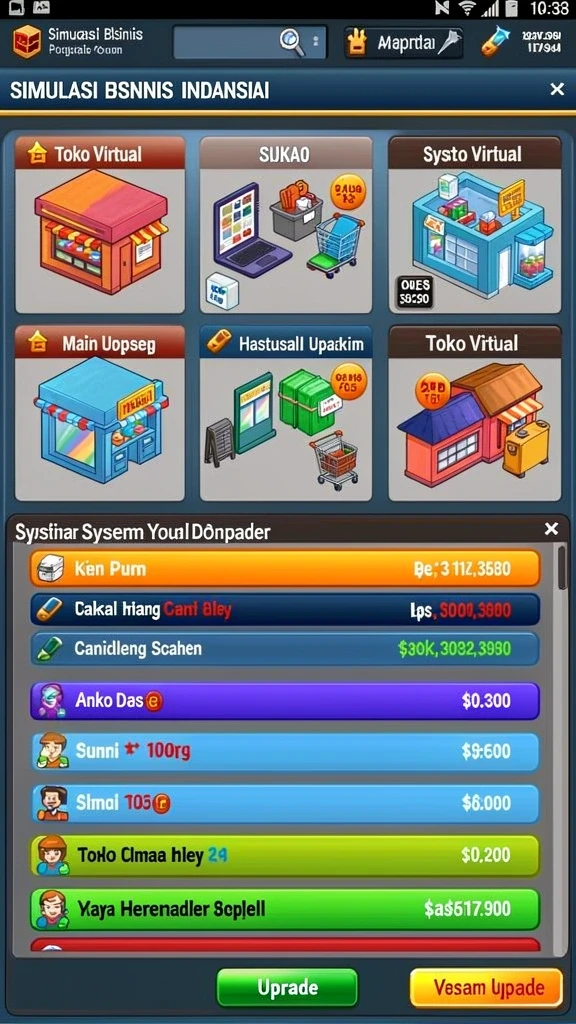Open the Toko Clmaa hley row

pos(285,856)
